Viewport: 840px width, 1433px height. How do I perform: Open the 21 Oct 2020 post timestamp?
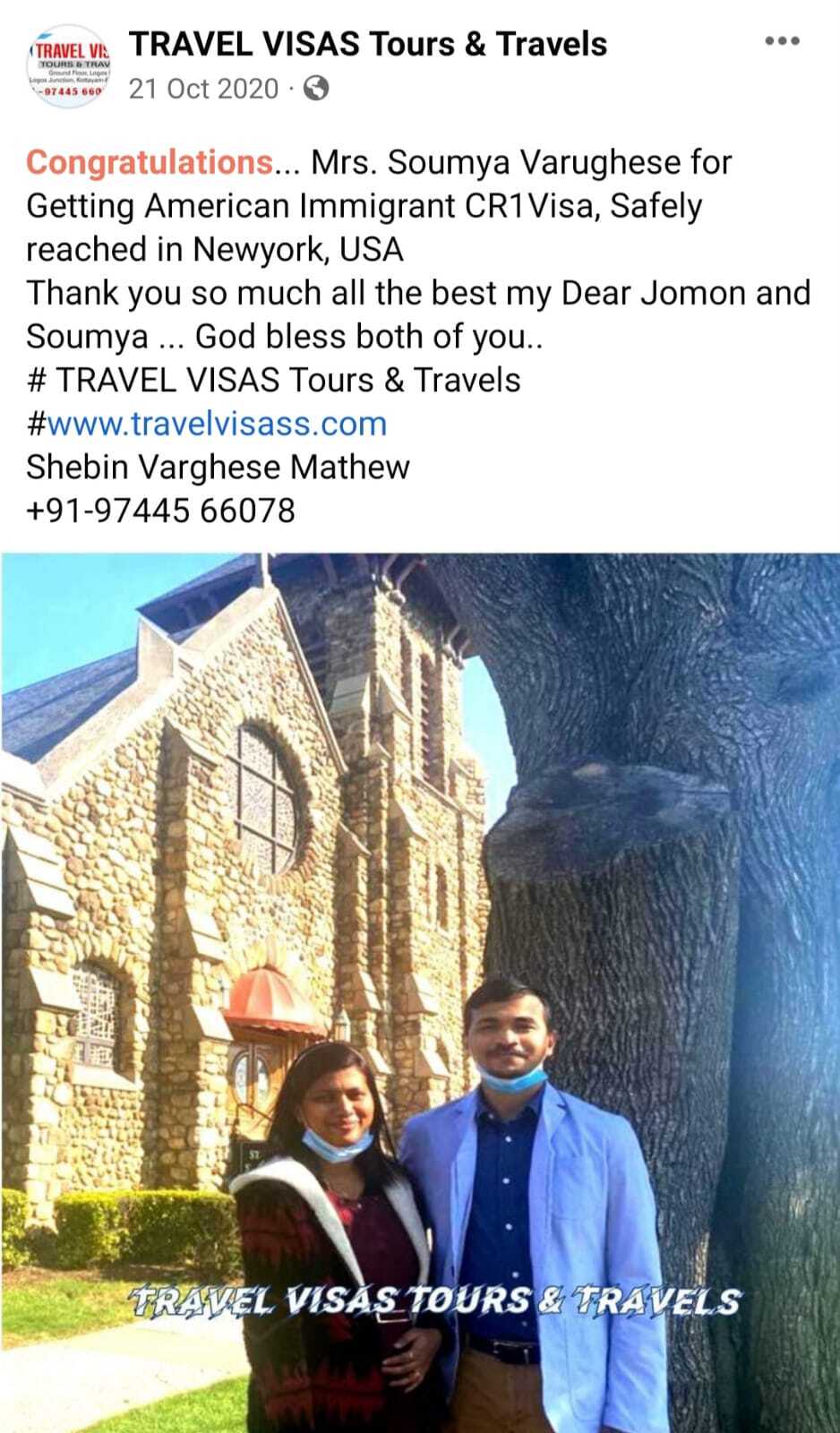click(203, 89)
